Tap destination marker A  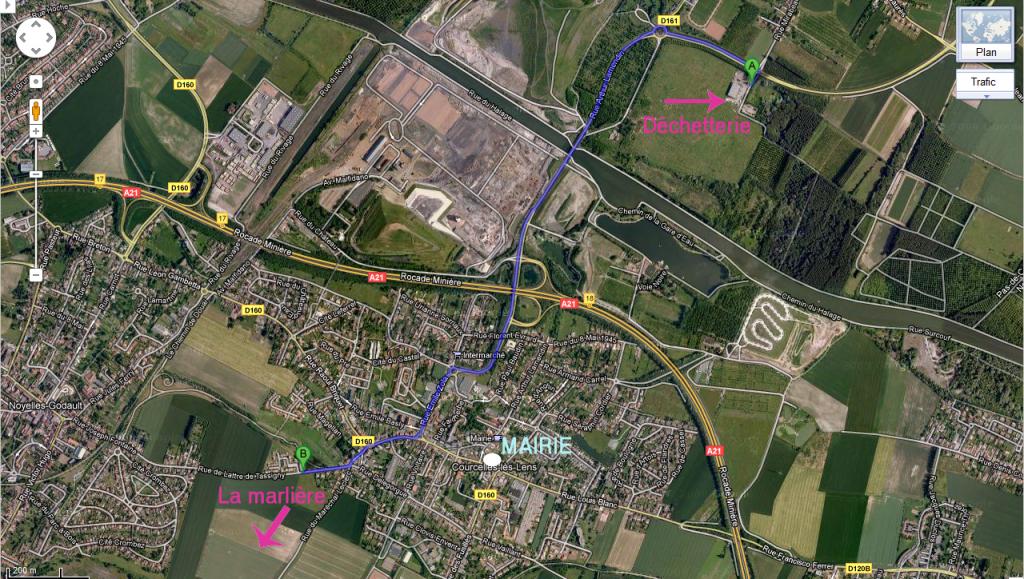752,67
